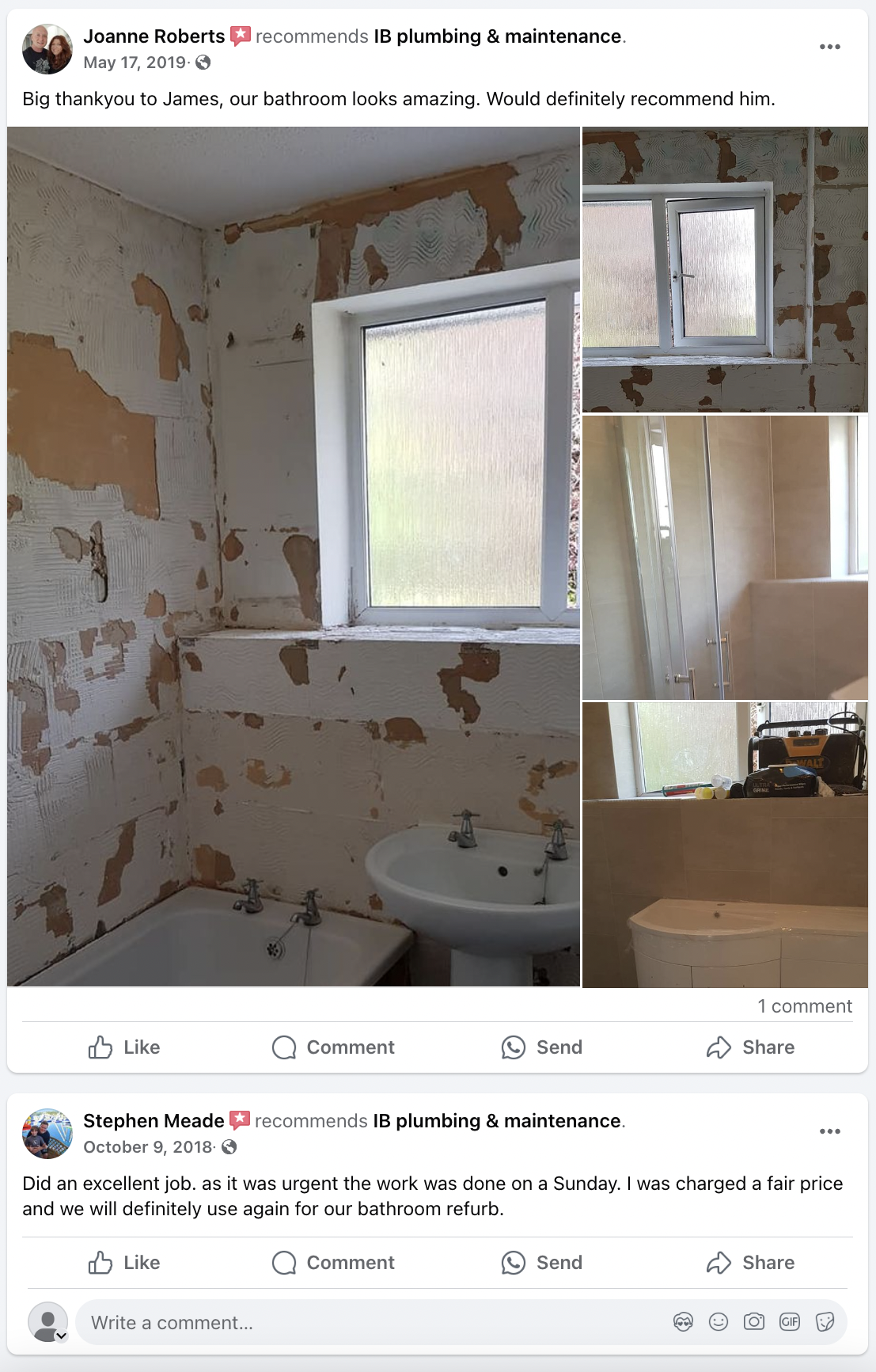
Task: Open Stephen Meade's profile name
Action: tap(154, 1121)
